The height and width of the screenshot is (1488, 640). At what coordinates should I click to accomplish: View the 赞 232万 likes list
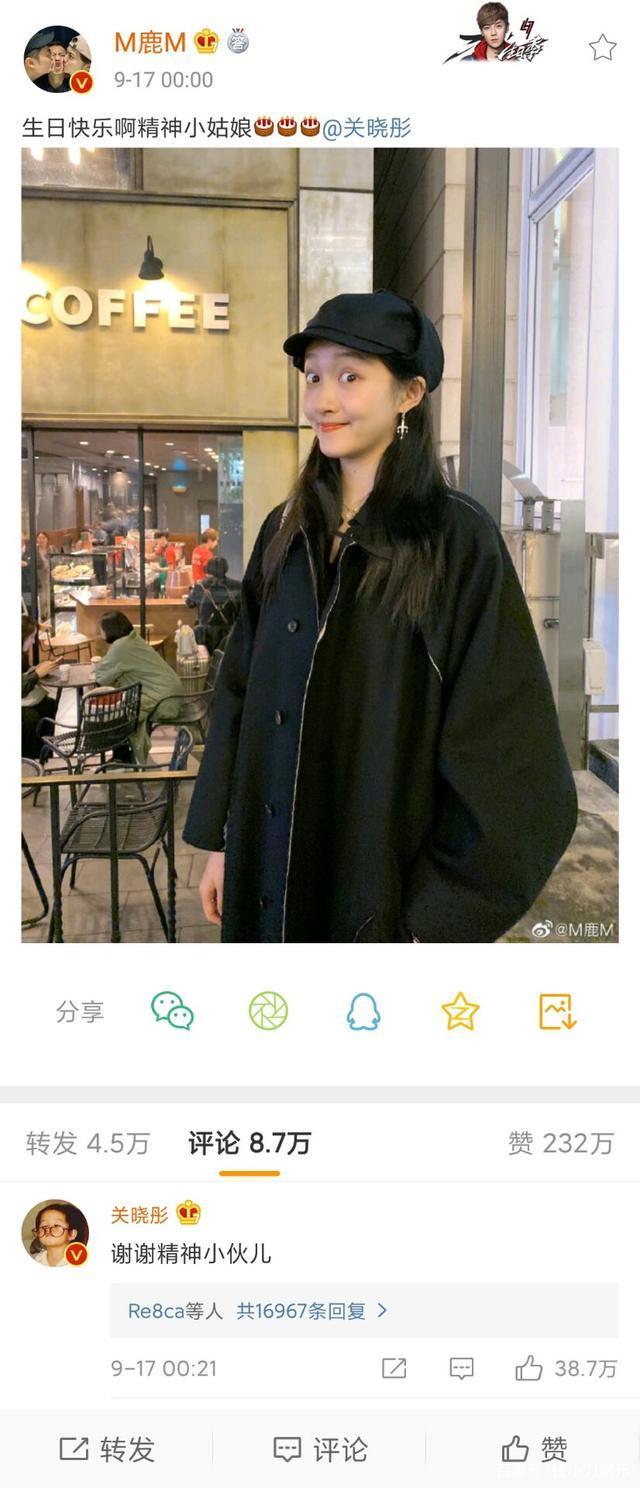[560, 1143]
